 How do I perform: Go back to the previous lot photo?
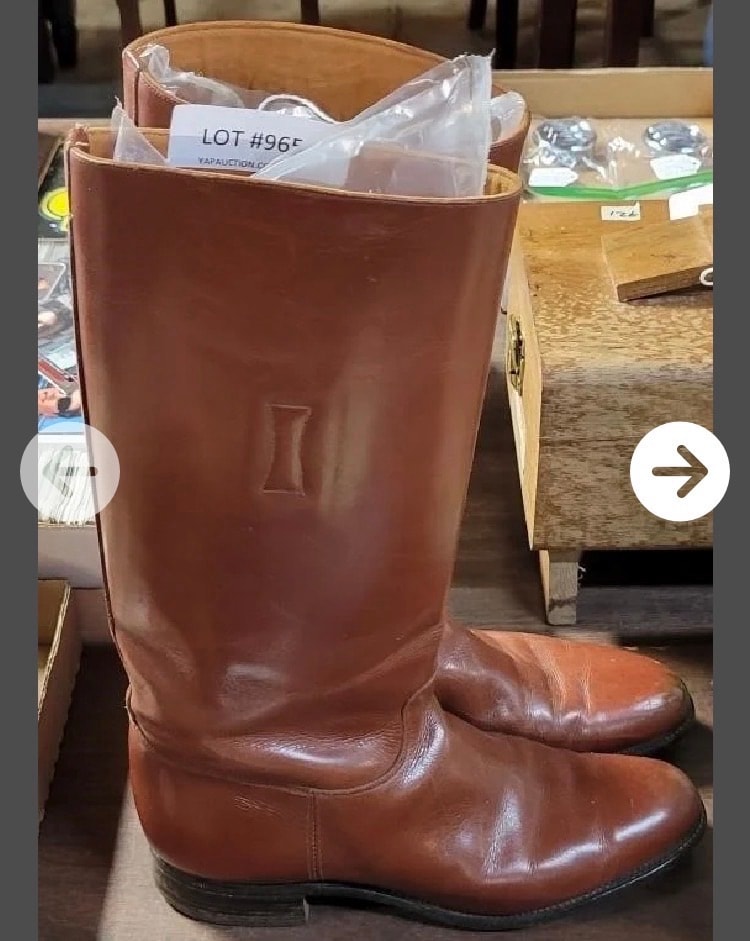(70, 472)
